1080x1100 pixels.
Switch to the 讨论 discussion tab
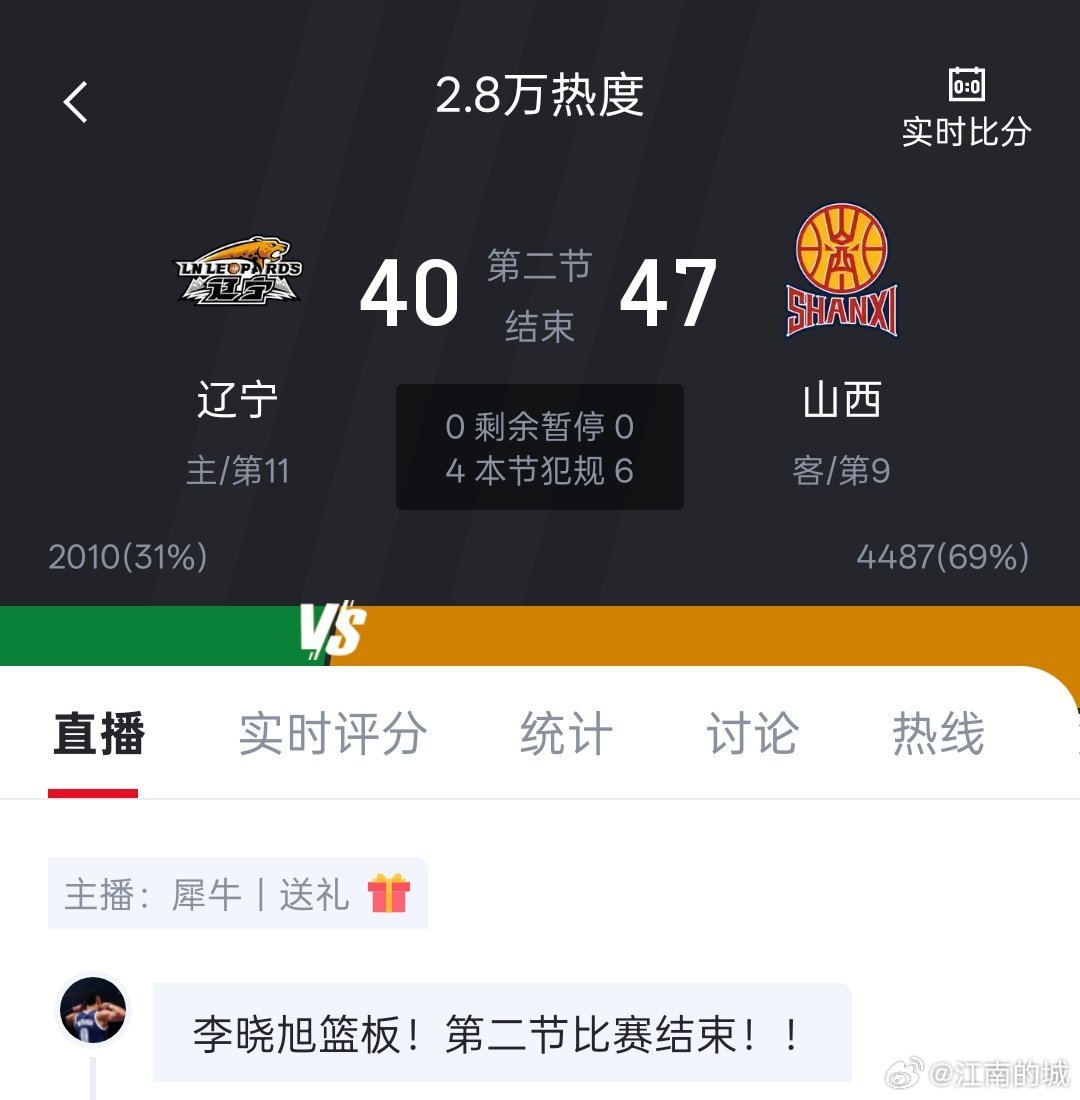(748, 735)
